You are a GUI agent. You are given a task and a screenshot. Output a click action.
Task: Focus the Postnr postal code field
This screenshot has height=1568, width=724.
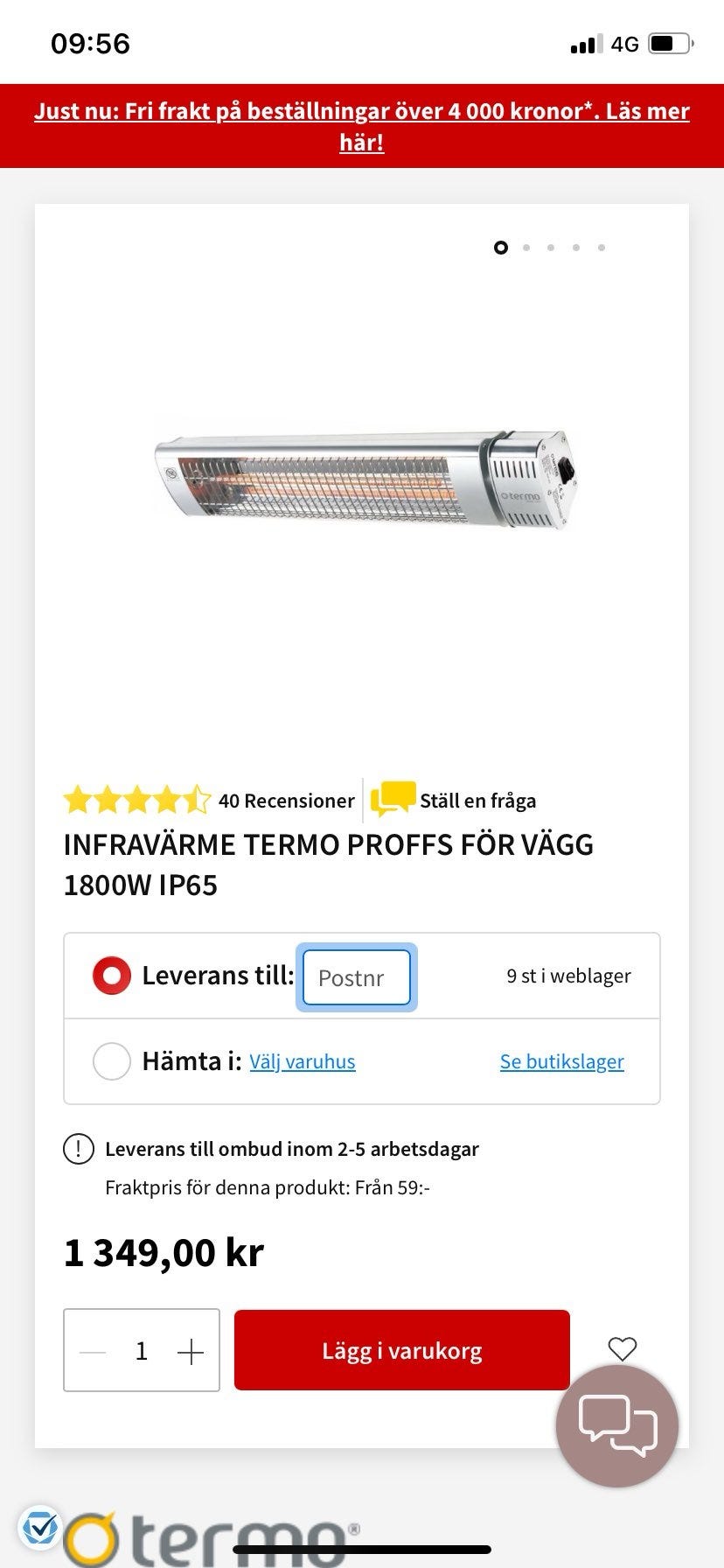click(x=357, y=977)
